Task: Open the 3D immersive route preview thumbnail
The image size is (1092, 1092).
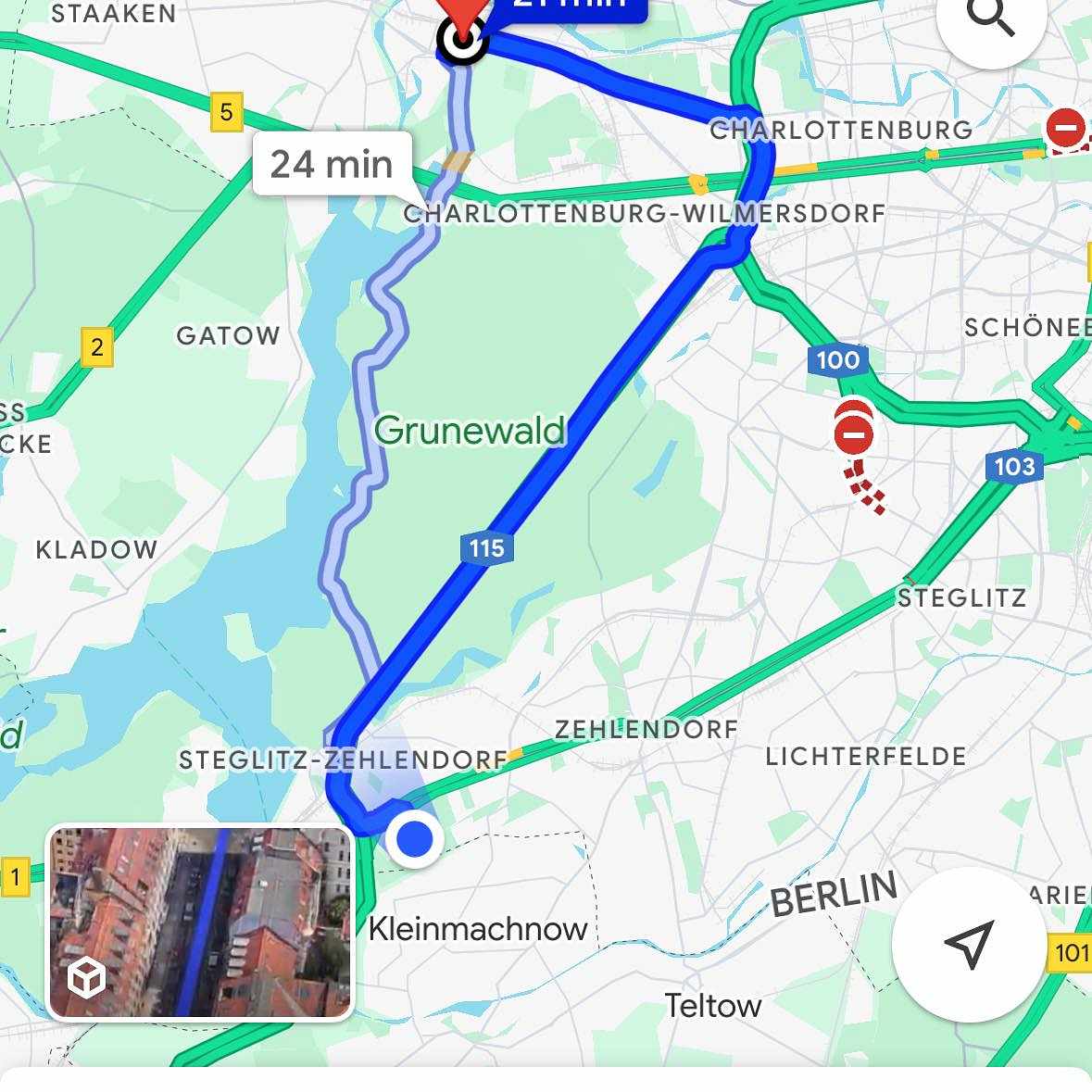Action: (200, 923)
